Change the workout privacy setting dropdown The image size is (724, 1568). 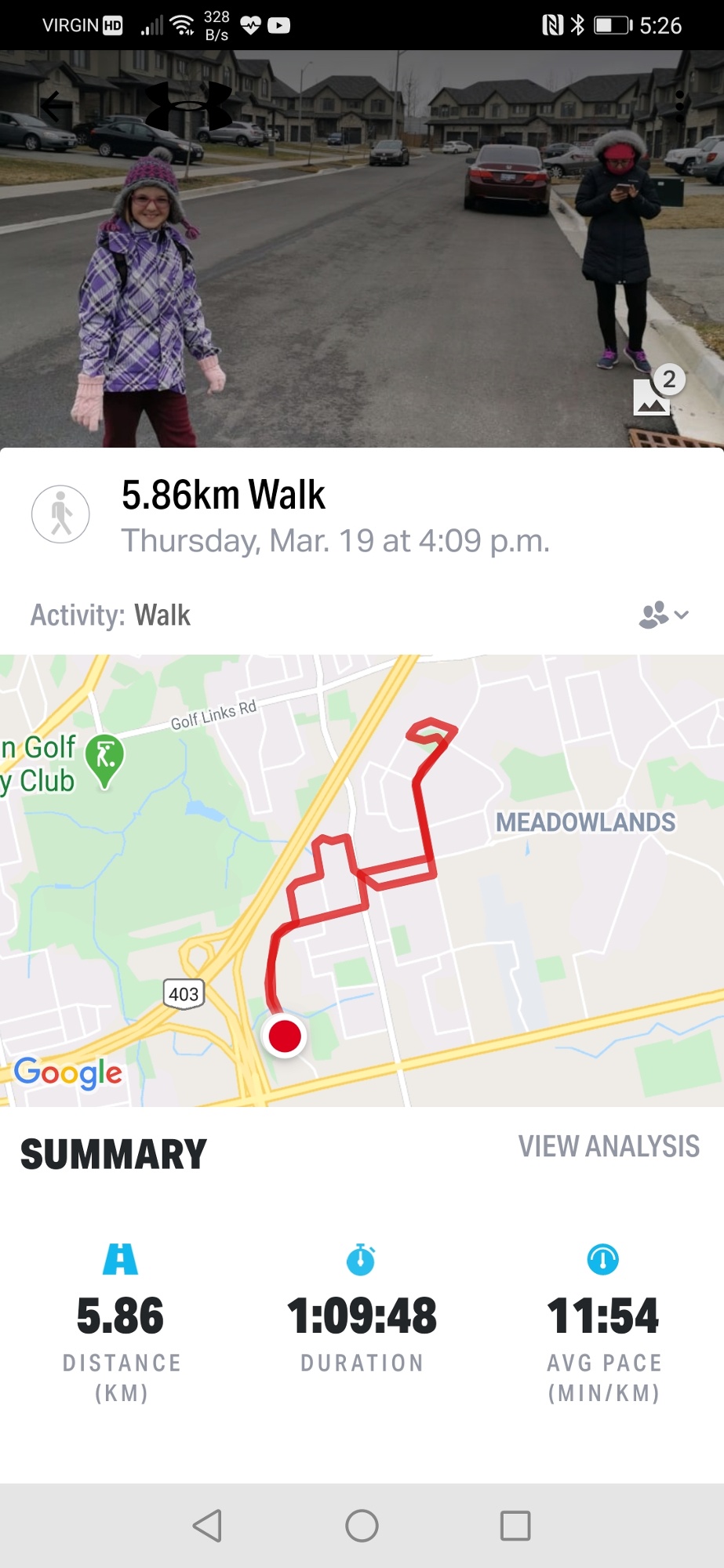tap(664, 615)
